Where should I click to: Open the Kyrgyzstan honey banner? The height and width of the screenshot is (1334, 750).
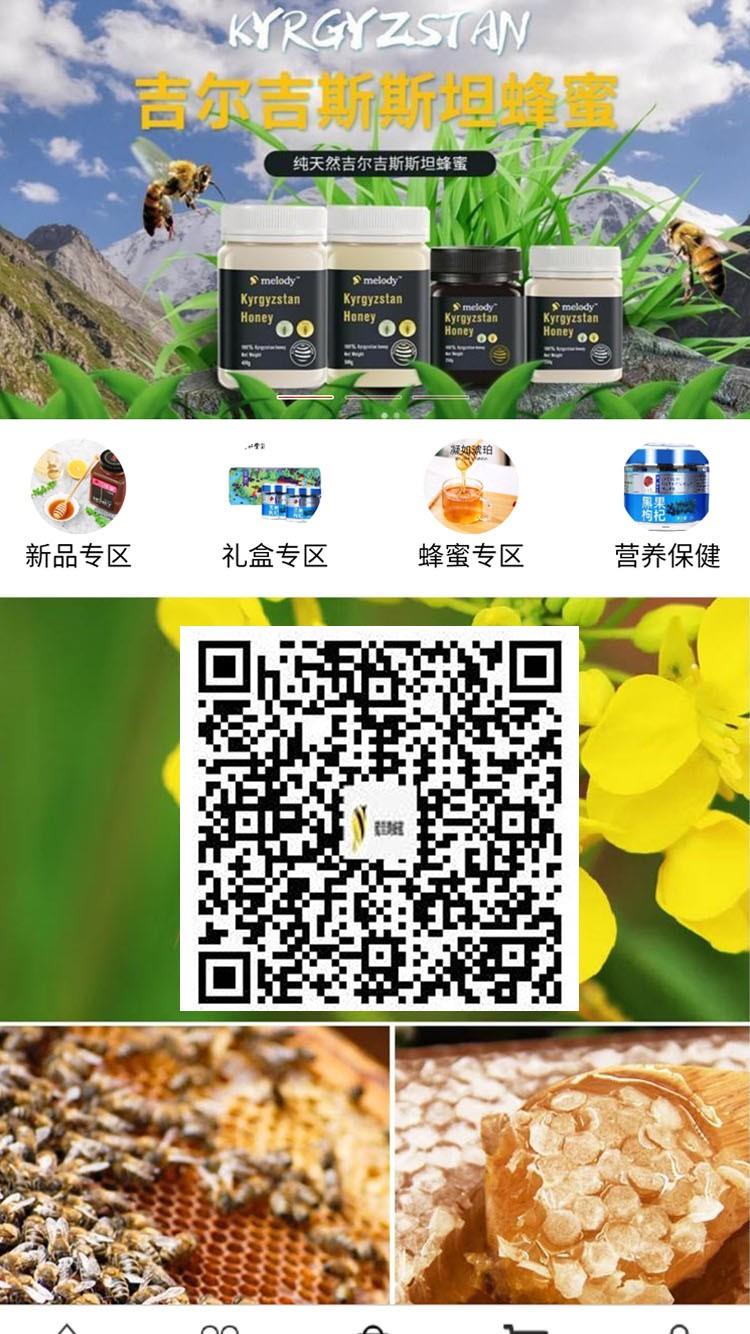(375, 210)
